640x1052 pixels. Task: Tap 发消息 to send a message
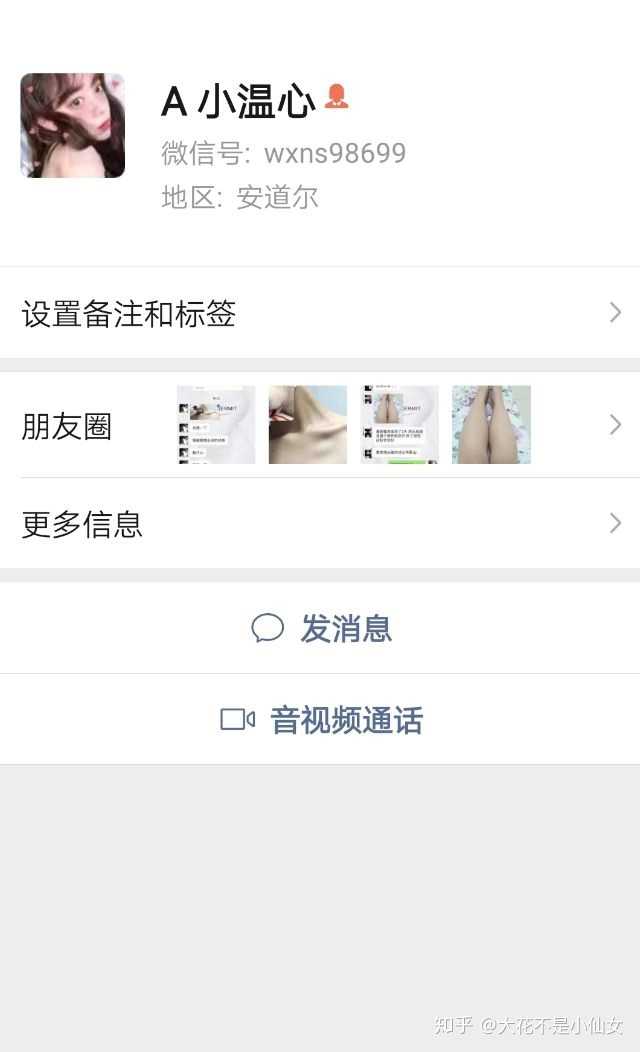pos(321,628)
